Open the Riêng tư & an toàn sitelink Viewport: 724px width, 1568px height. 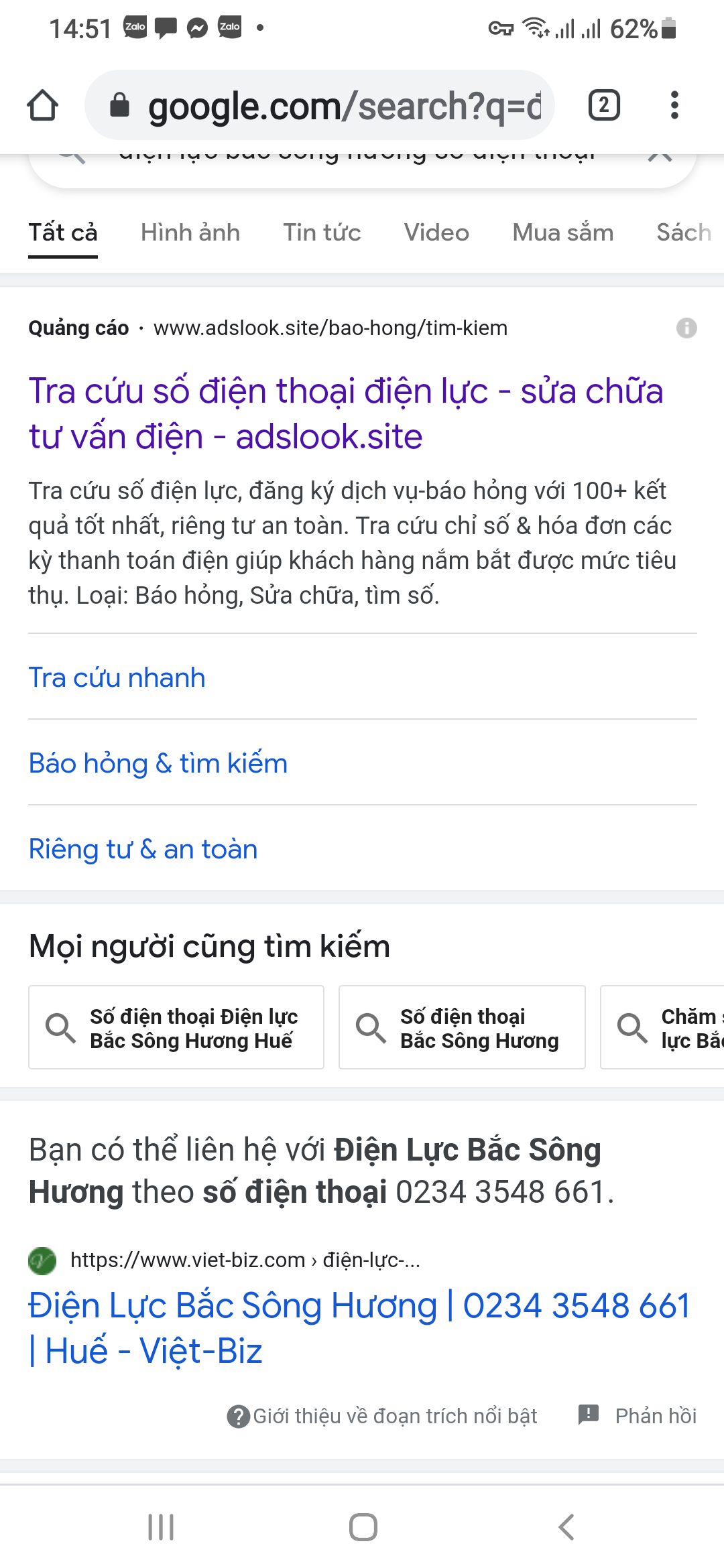pyautogui.click(x=143, y=849)
